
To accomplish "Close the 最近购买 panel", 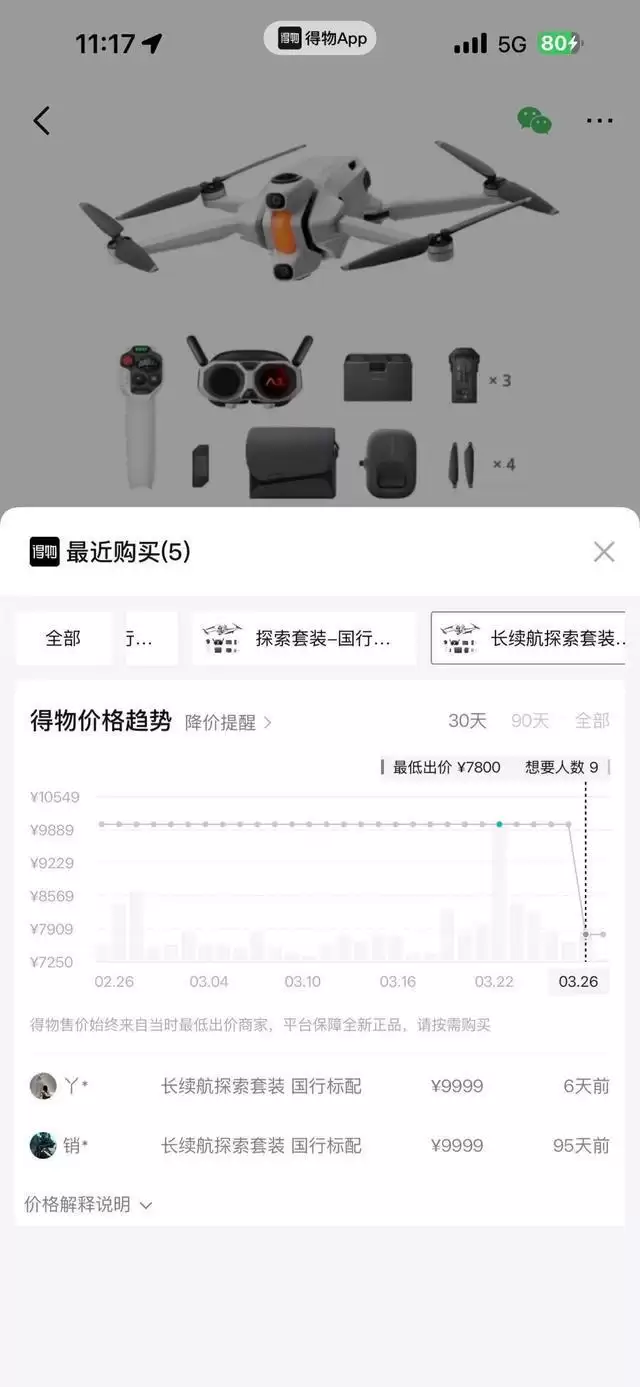I will click(604, 552).
